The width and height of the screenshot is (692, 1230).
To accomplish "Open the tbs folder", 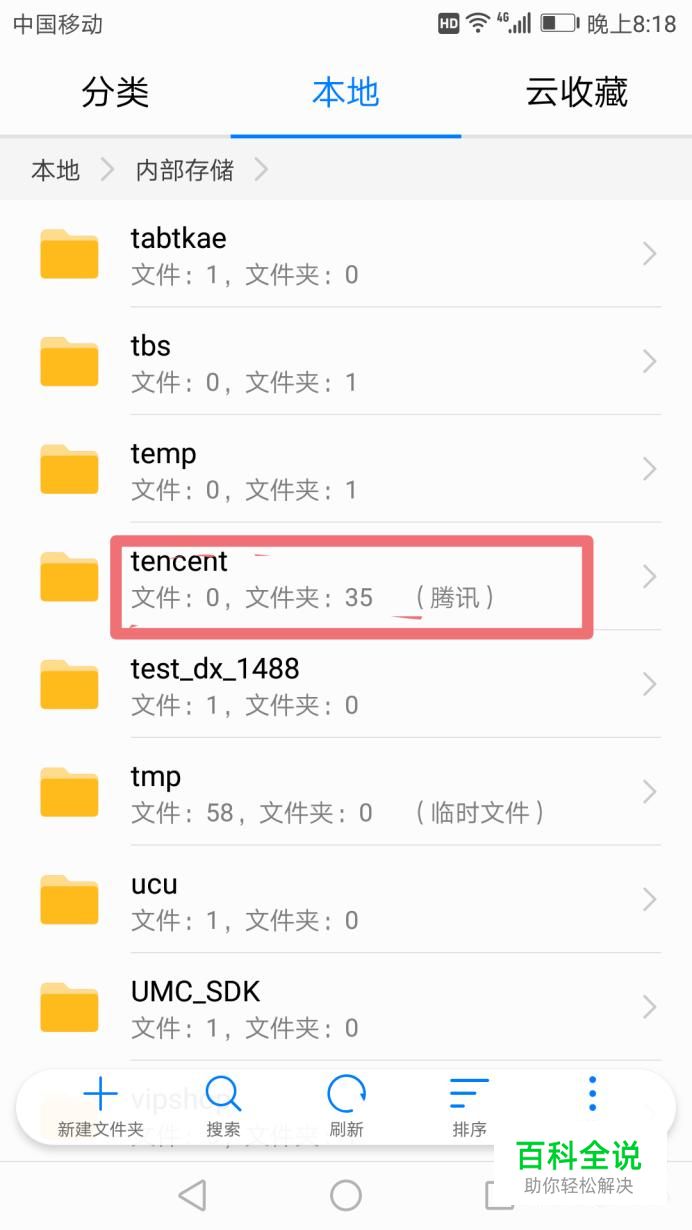I will click(x=346, y=361).
